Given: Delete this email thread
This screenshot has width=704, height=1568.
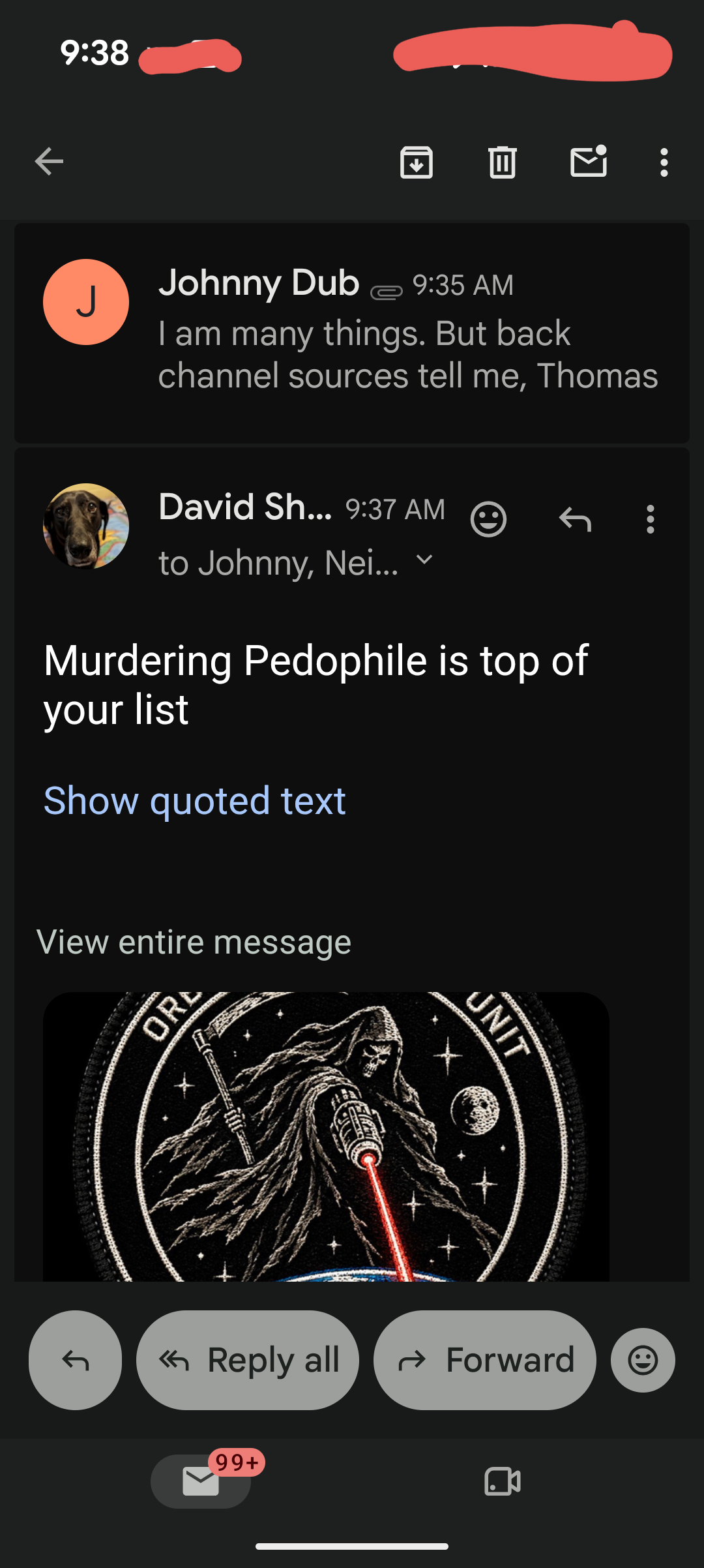Looking at the screenshot, I should point(503,162).
